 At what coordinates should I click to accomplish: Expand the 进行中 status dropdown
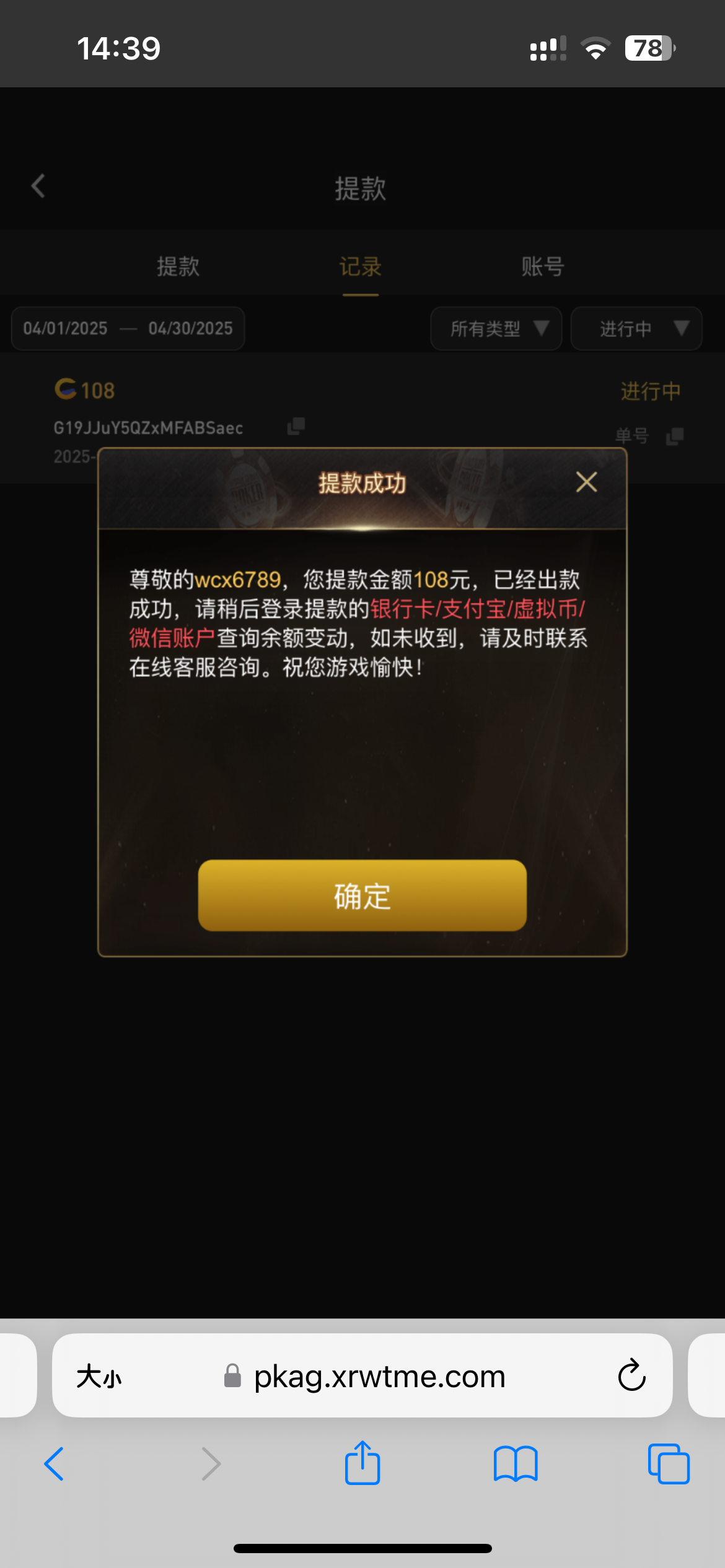click(636, 328)
